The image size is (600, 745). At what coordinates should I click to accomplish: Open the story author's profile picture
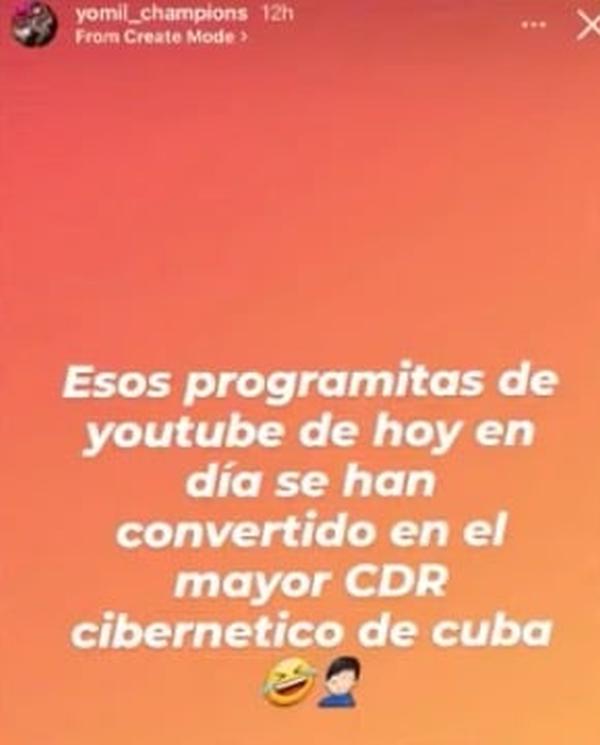33,24
